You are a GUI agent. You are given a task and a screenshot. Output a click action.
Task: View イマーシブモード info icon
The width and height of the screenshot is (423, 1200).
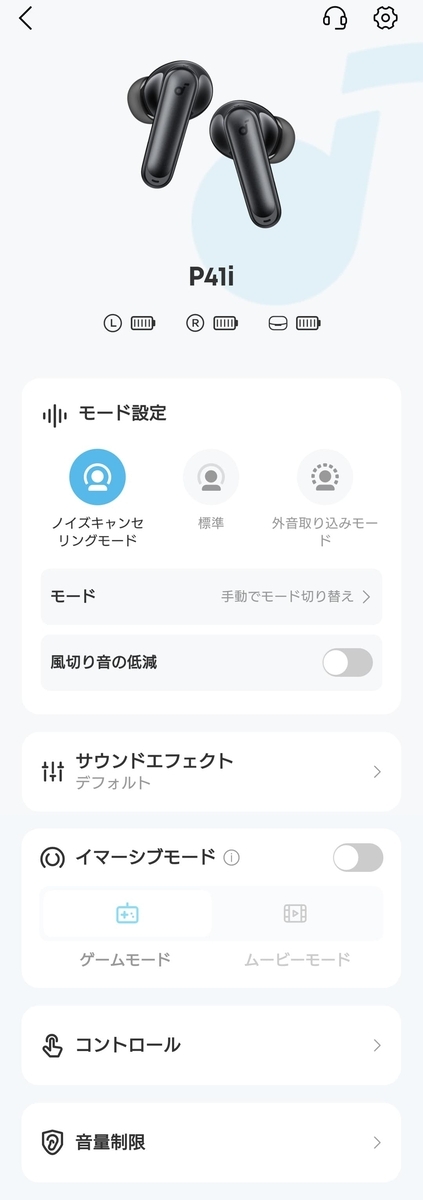(232, 858)
